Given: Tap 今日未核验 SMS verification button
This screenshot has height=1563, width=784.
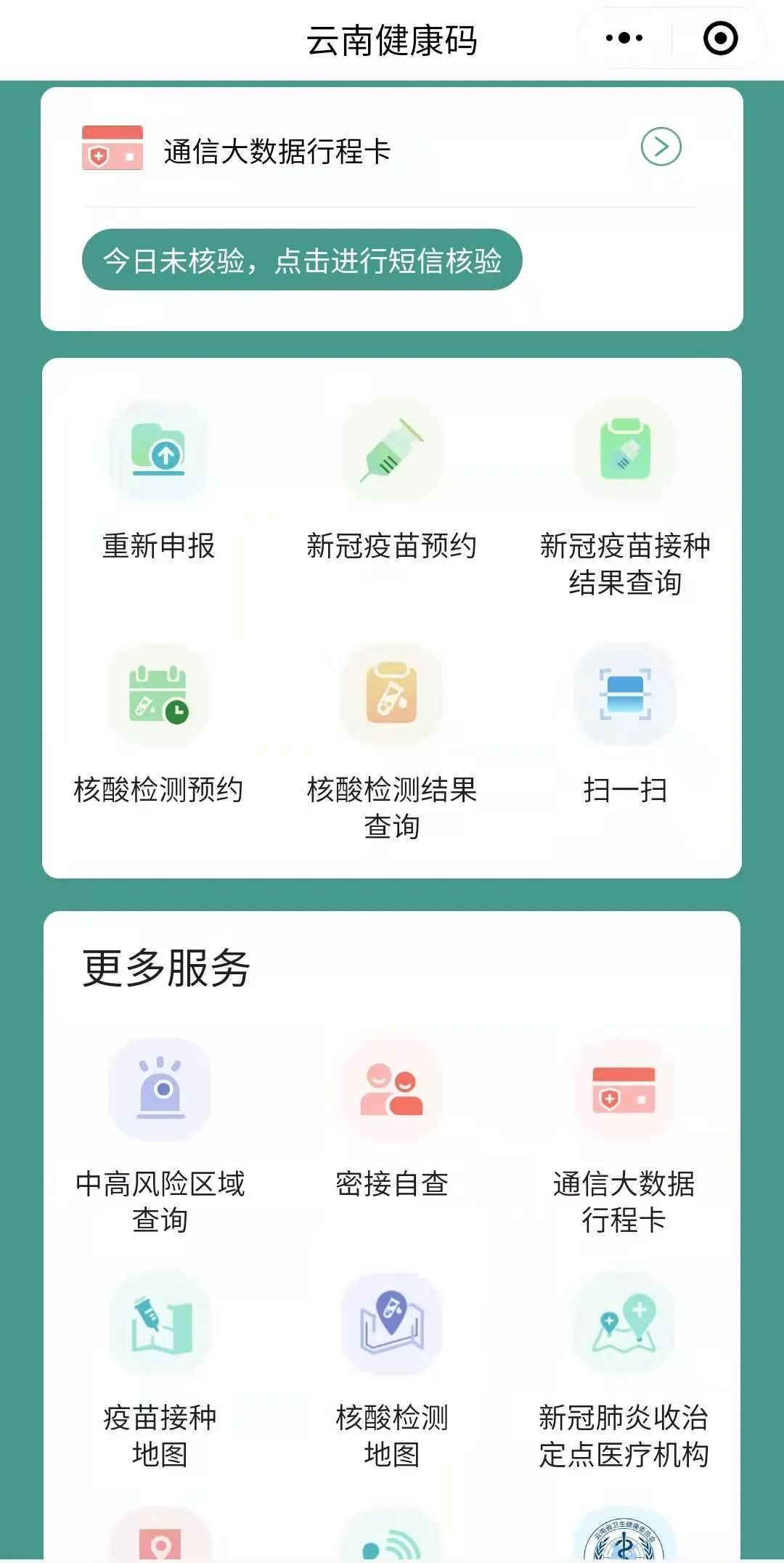Looking at the screenshot, I should (302, 260).
